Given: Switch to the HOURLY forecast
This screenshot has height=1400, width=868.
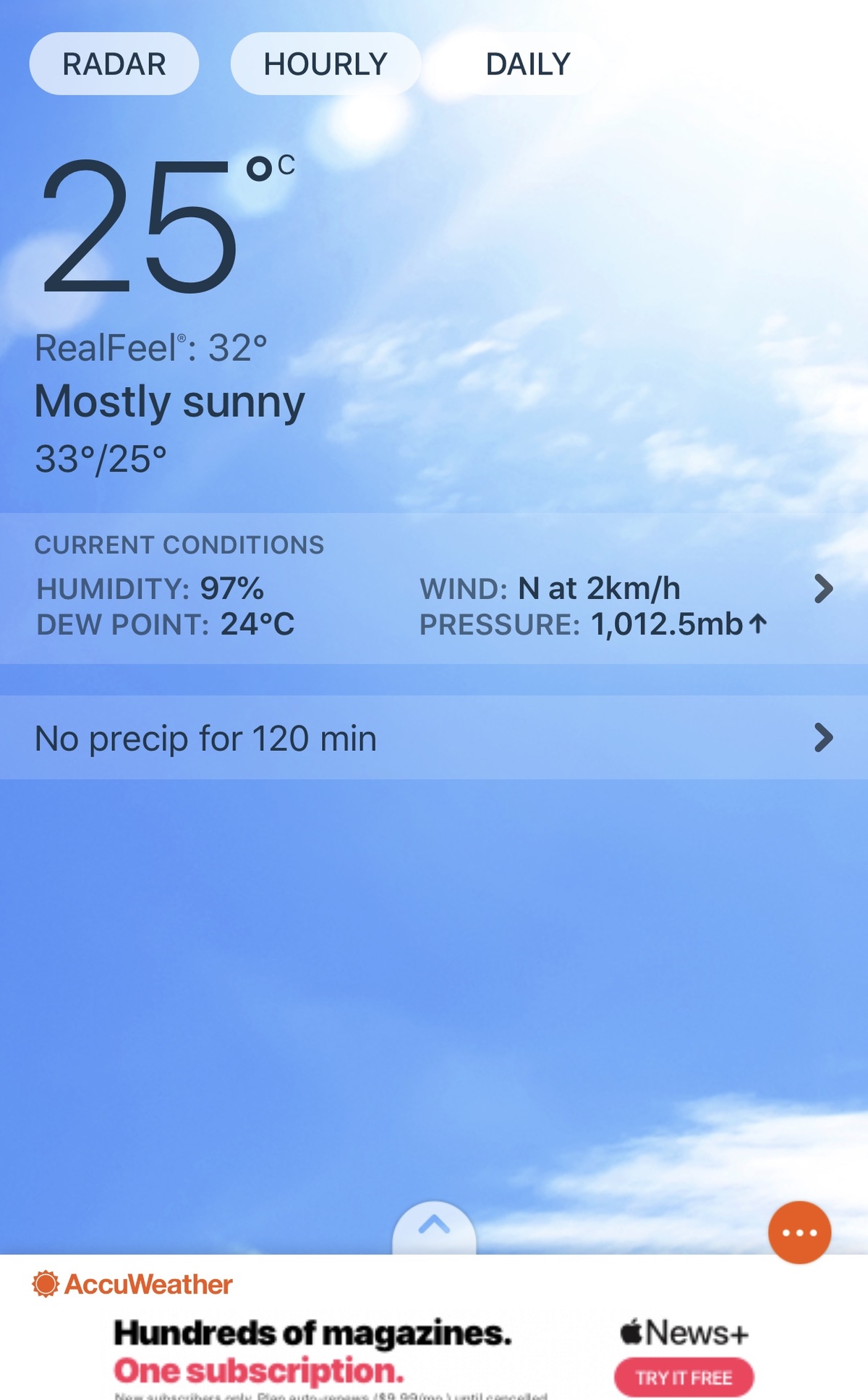Looking at the screenshot, I should 325,64.
